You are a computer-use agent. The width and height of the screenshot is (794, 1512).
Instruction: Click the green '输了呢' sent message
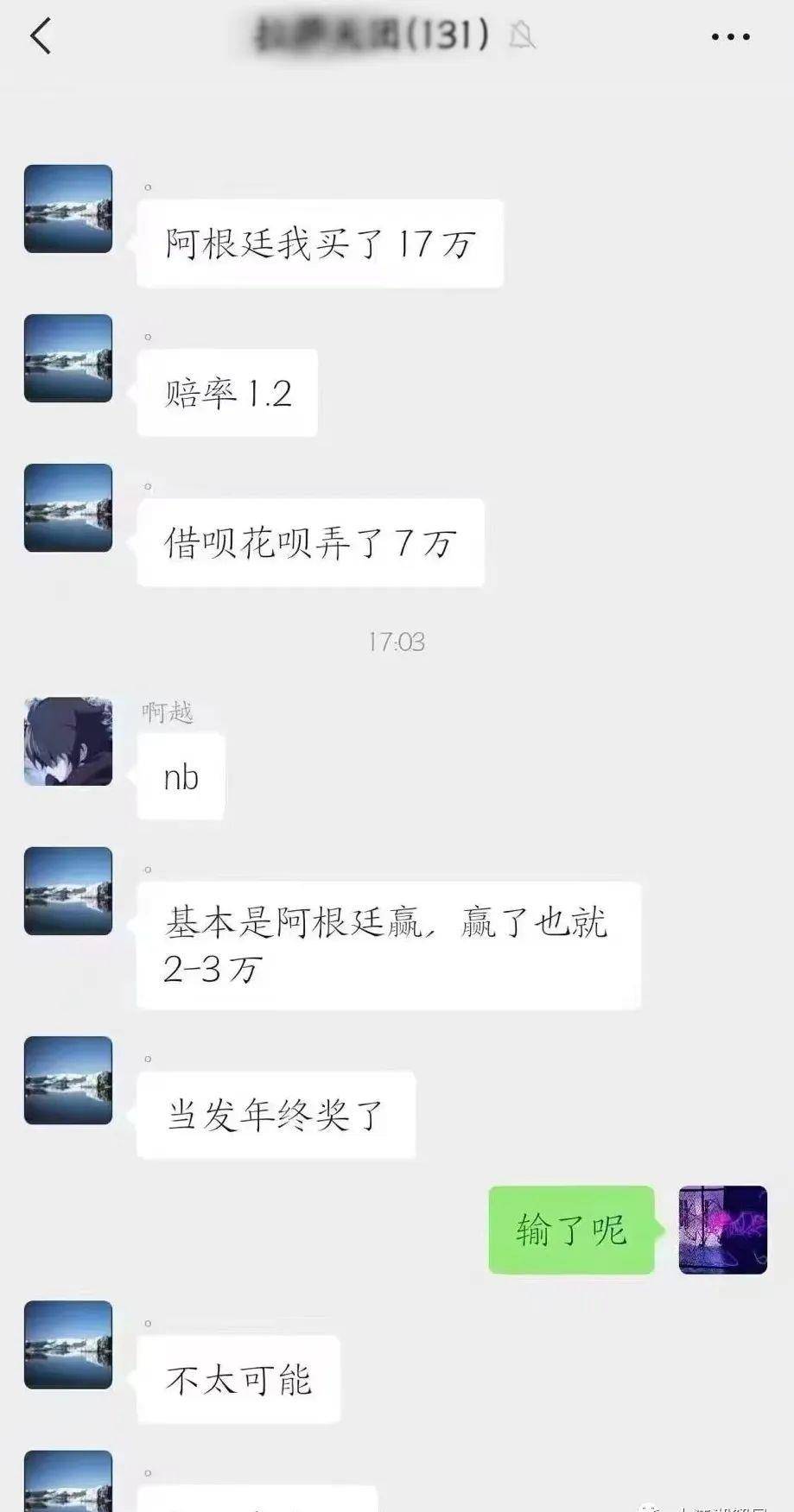coord(570,1232)
